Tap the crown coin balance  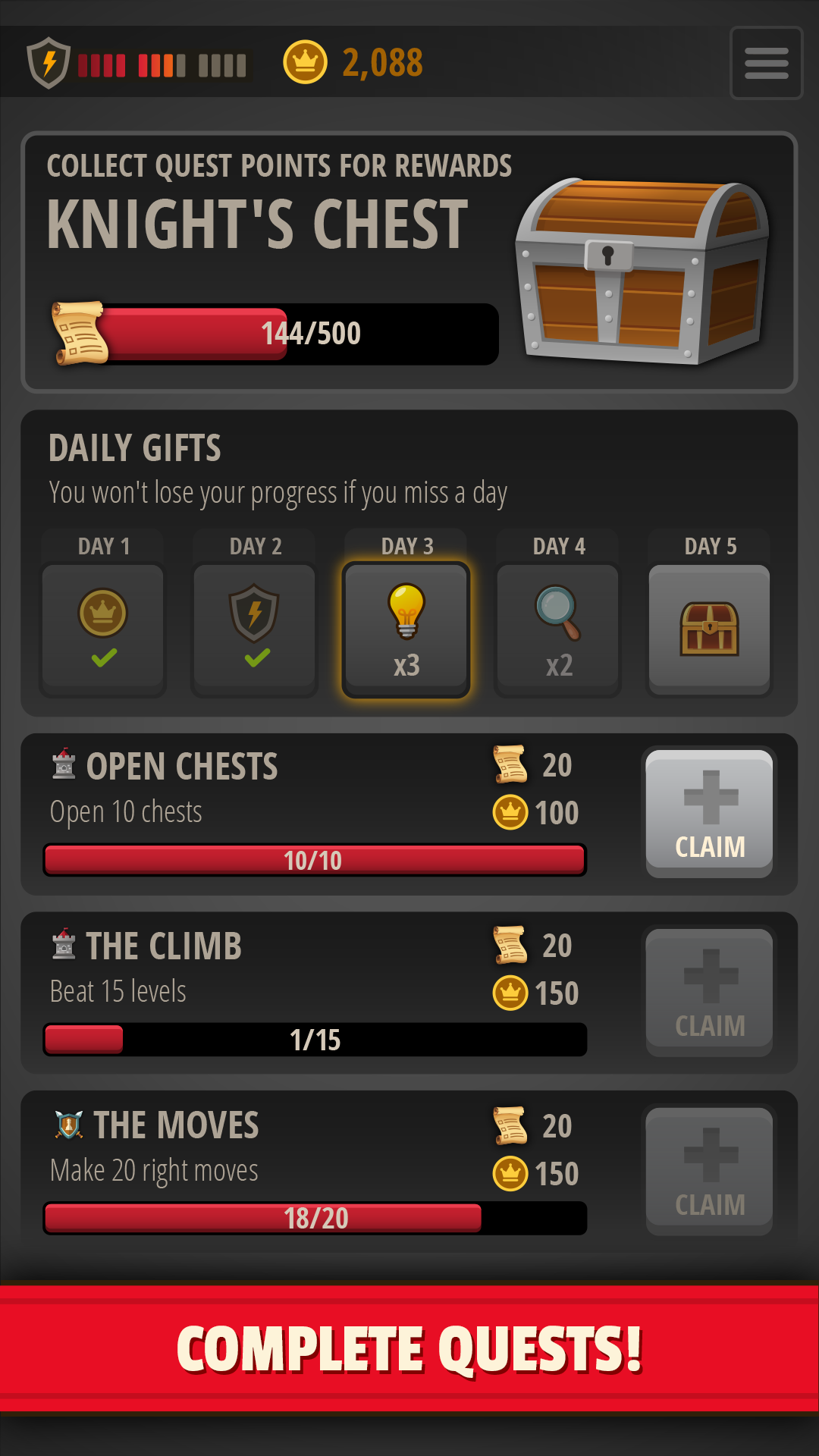353,63
